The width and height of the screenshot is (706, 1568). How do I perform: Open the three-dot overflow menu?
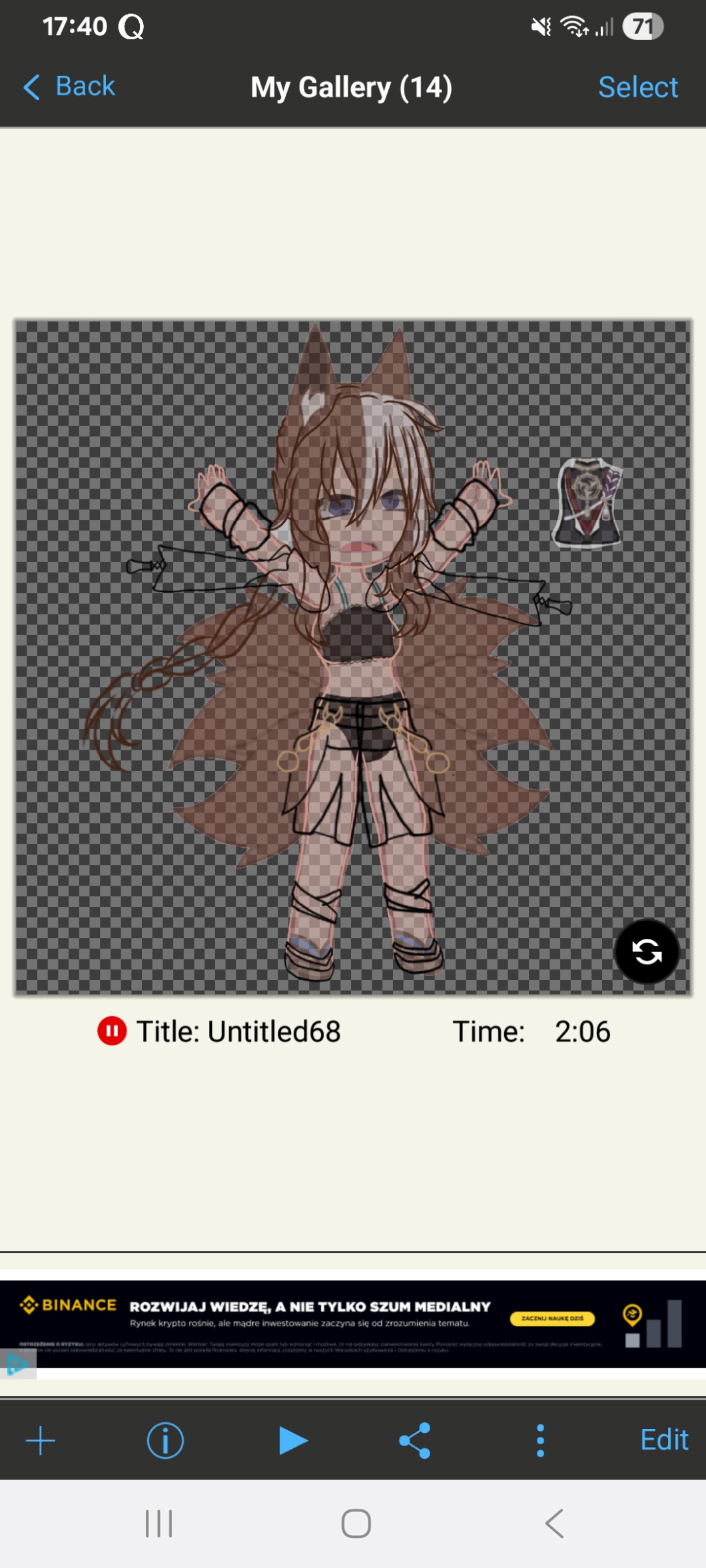coord(540,1440)
